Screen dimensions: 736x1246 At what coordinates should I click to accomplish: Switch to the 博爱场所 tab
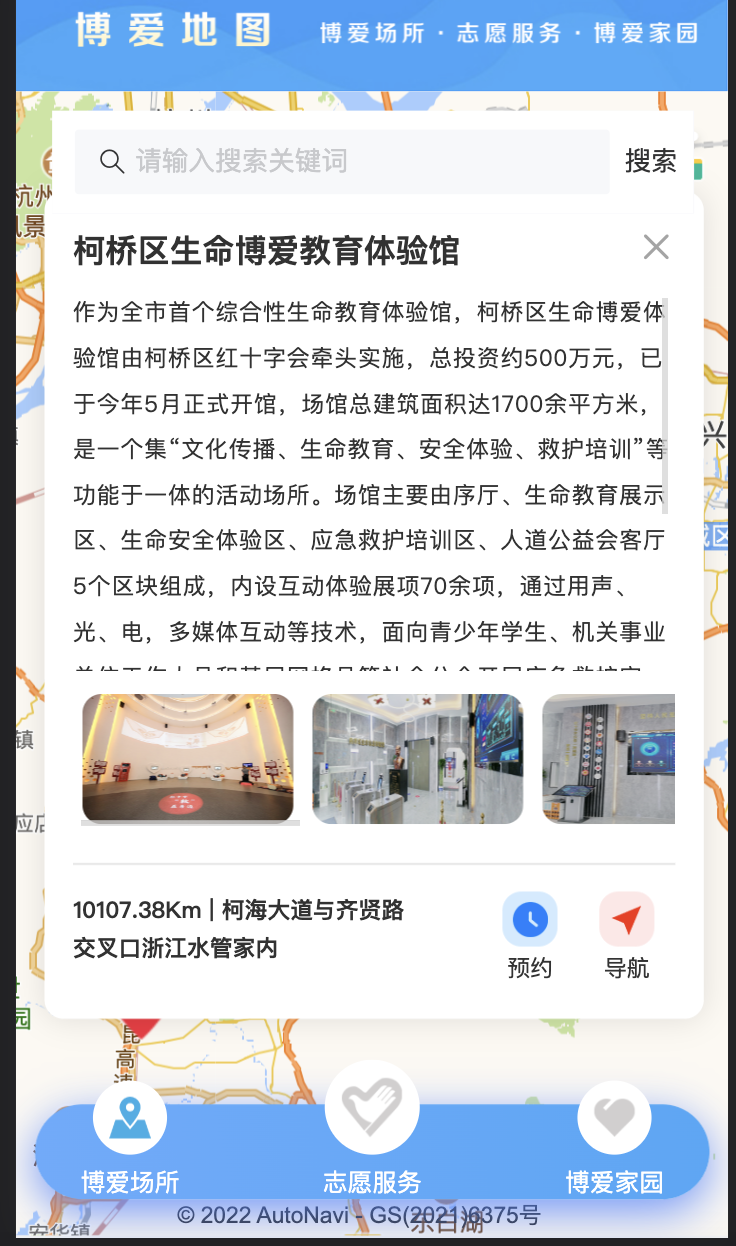click(130, 1140)
